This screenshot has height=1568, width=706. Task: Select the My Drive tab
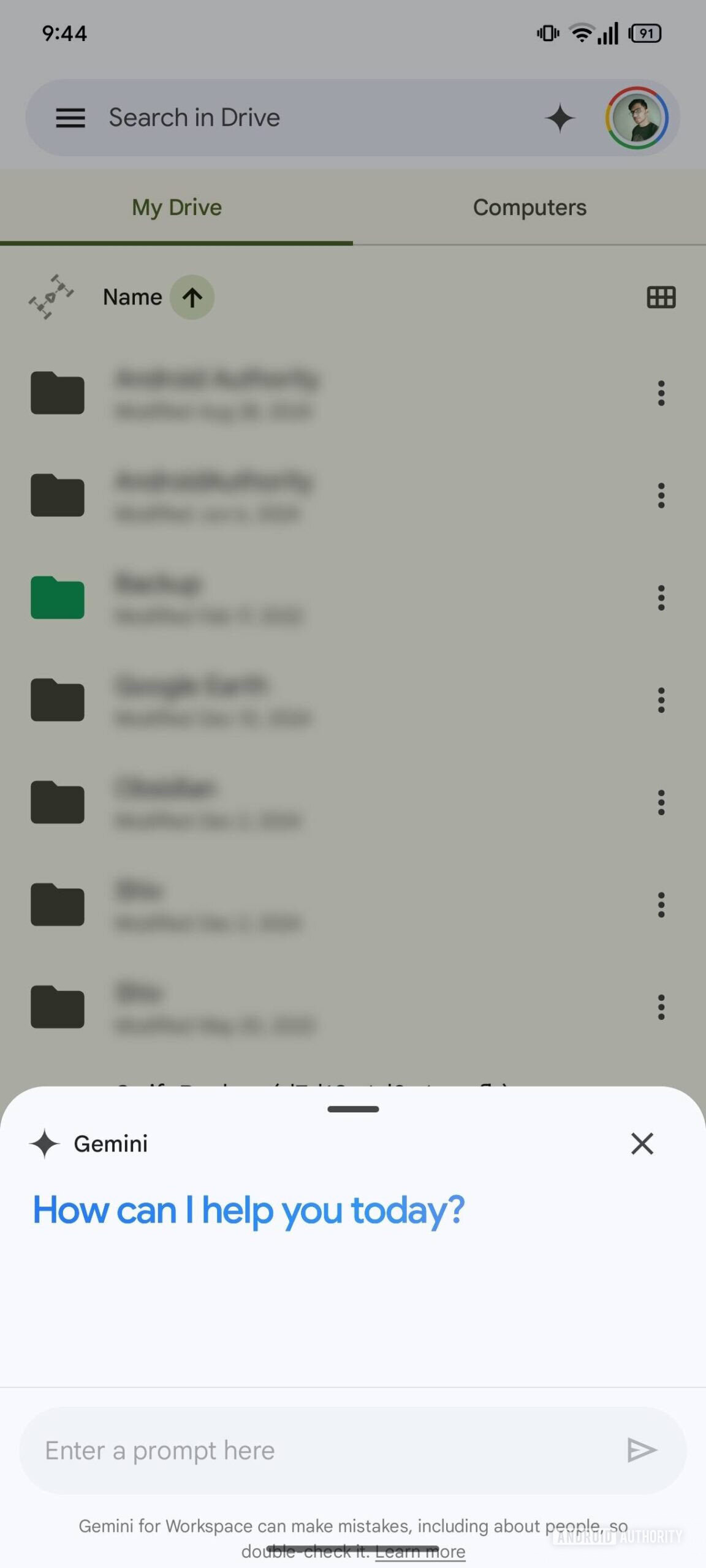(176, 208)
